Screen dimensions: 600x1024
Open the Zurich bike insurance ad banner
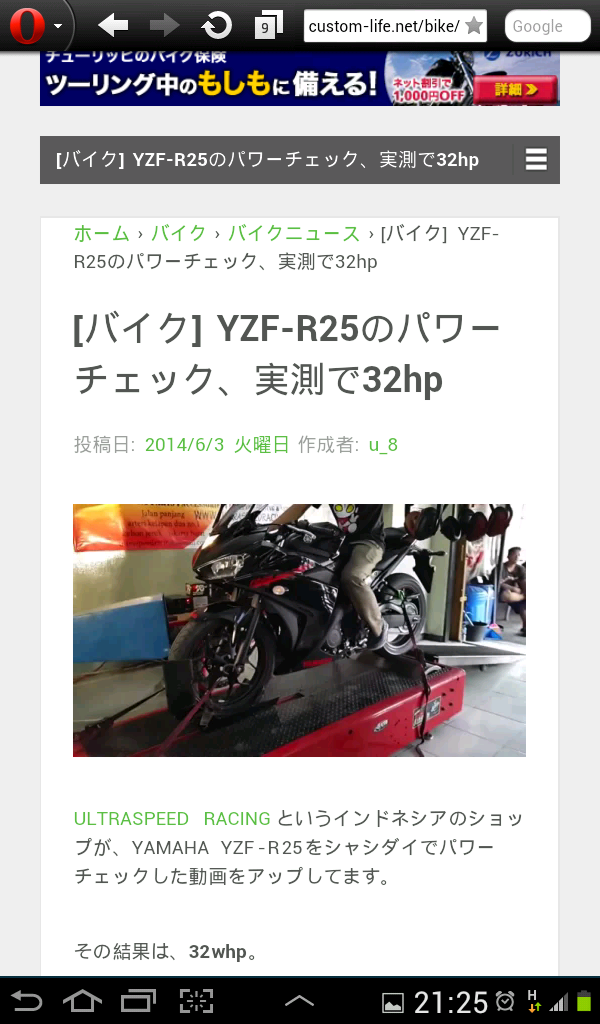tap(299, 78)
